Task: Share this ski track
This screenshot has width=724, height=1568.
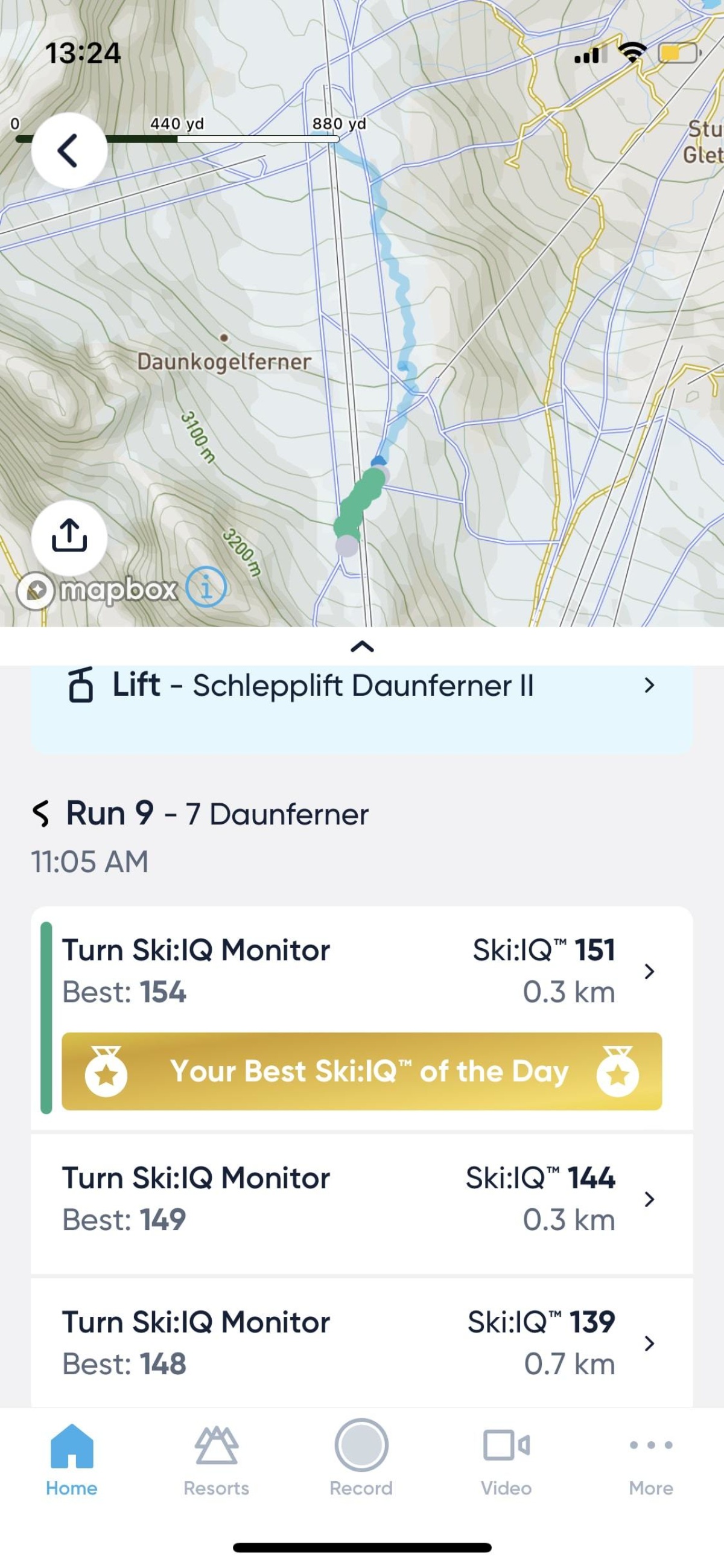Action: pyautogui.click(x=69, y=537)
